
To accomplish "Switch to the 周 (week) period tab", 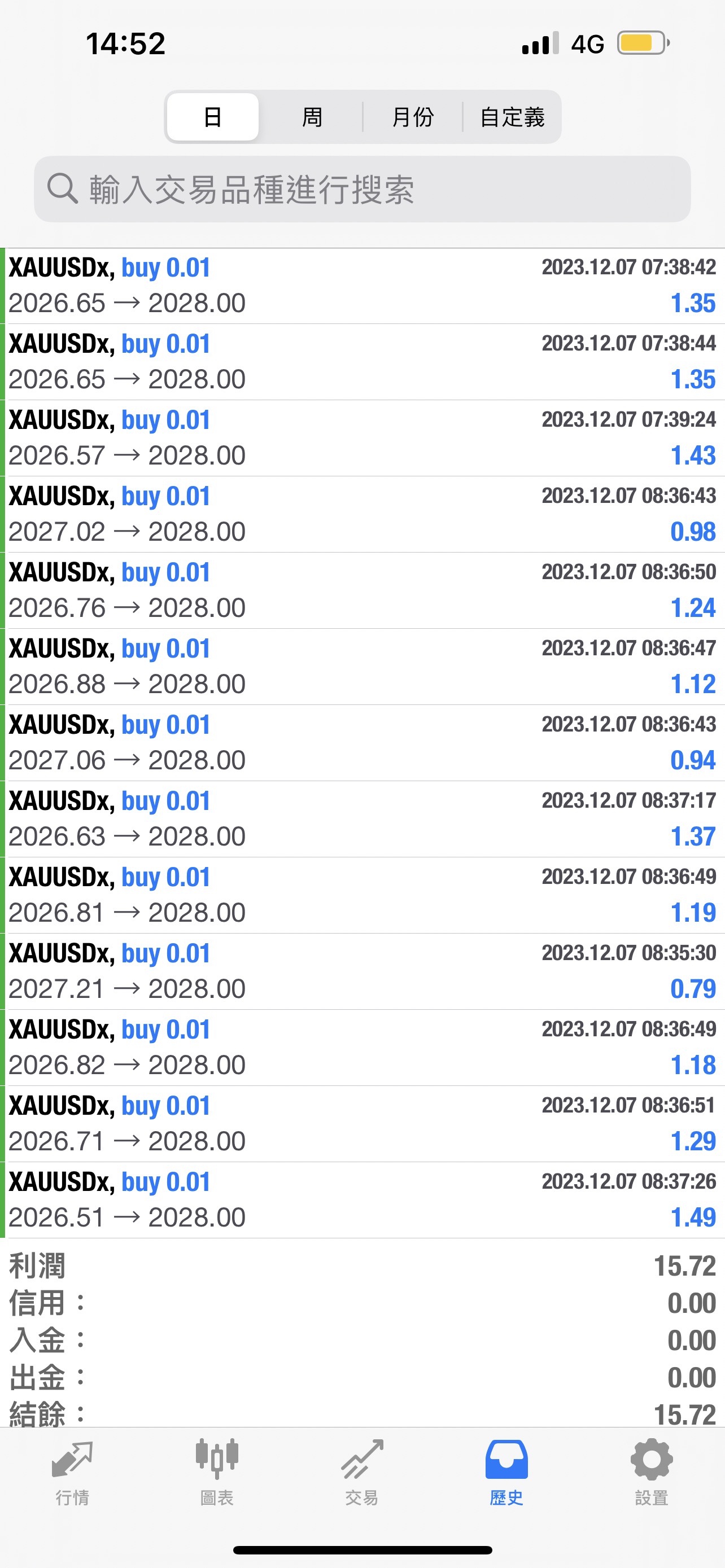I will coord(312,117).
